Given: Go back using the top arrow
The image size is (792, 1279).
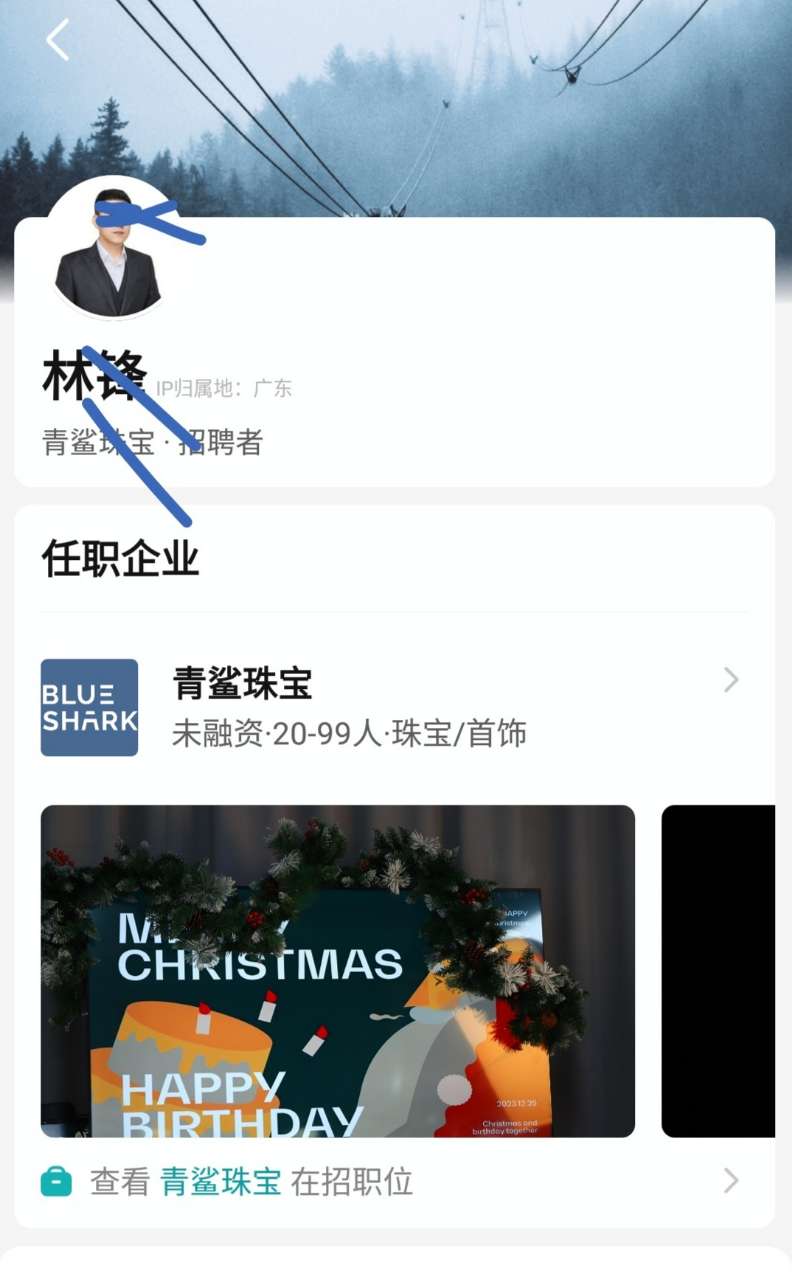Looking at the screenshot, I should (57, 41).
